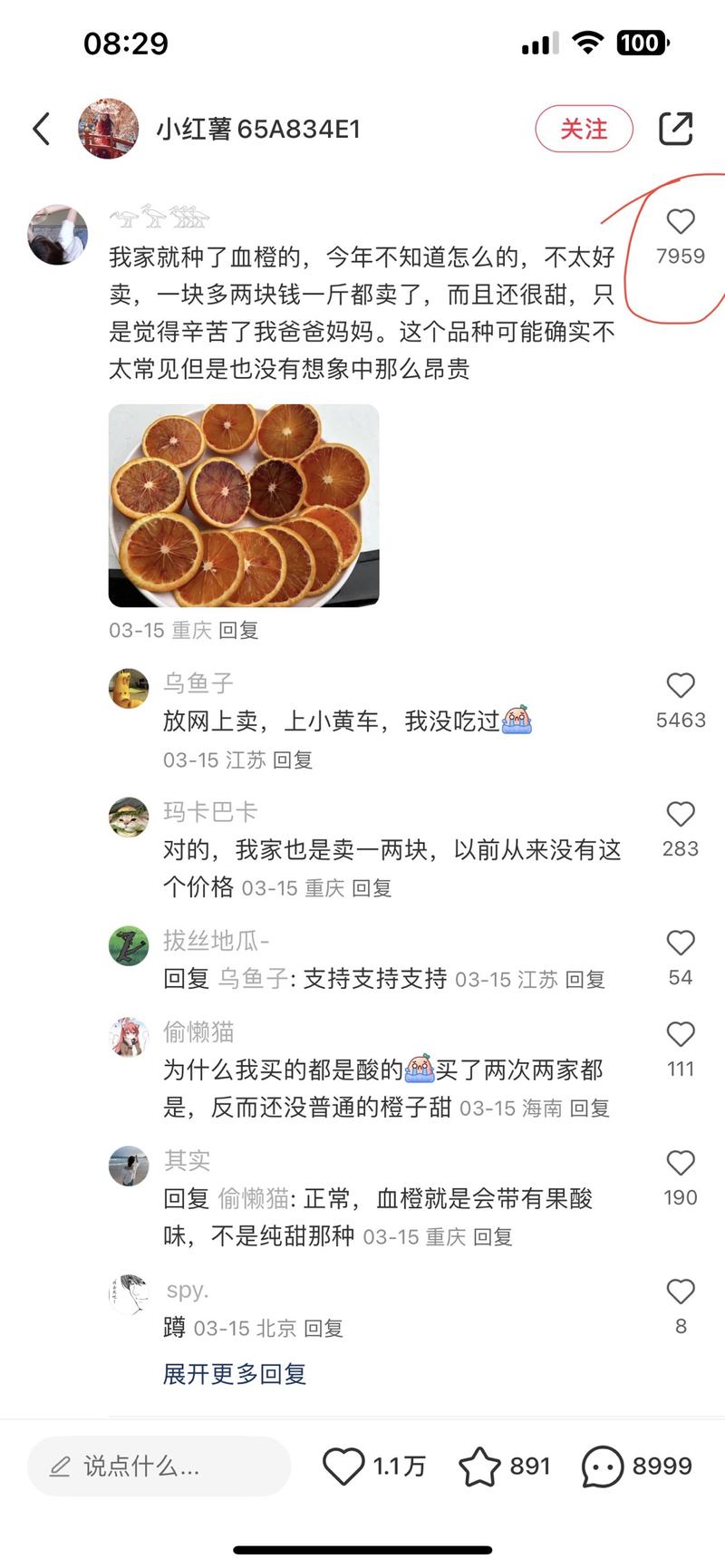Like the note with the bottom heart icon
Viewport: 725px width, 1568px height.
pyautogui.click(x=344, y=1465)
